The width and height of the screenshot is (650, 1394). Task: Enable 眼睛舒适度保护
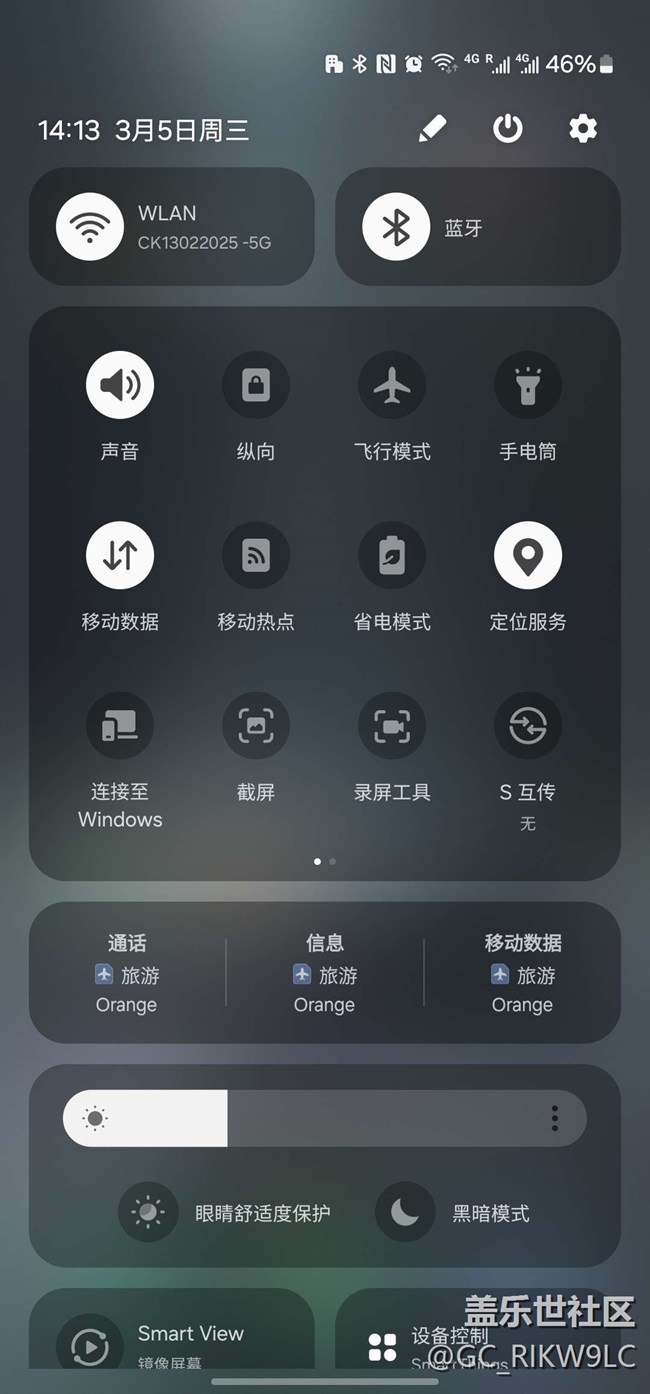pos(148,1212)
